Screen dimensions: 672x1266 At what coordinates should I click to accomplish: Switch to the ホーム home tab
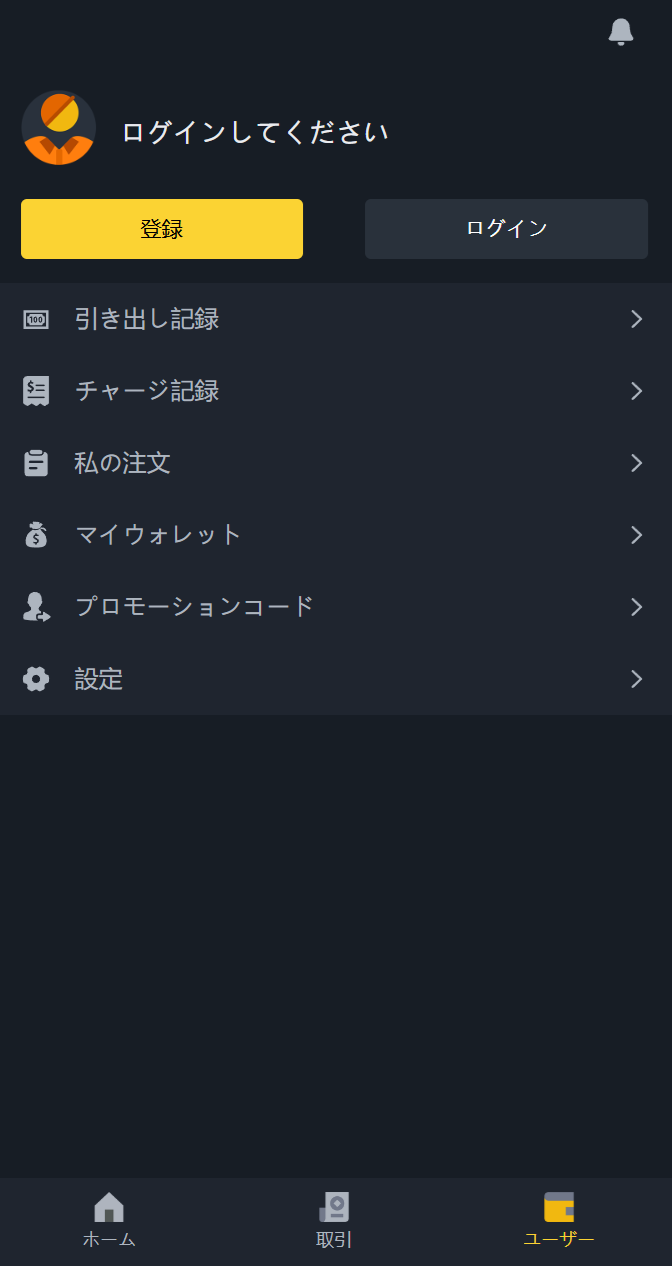pyautogui.click(x=109, y=1220)
